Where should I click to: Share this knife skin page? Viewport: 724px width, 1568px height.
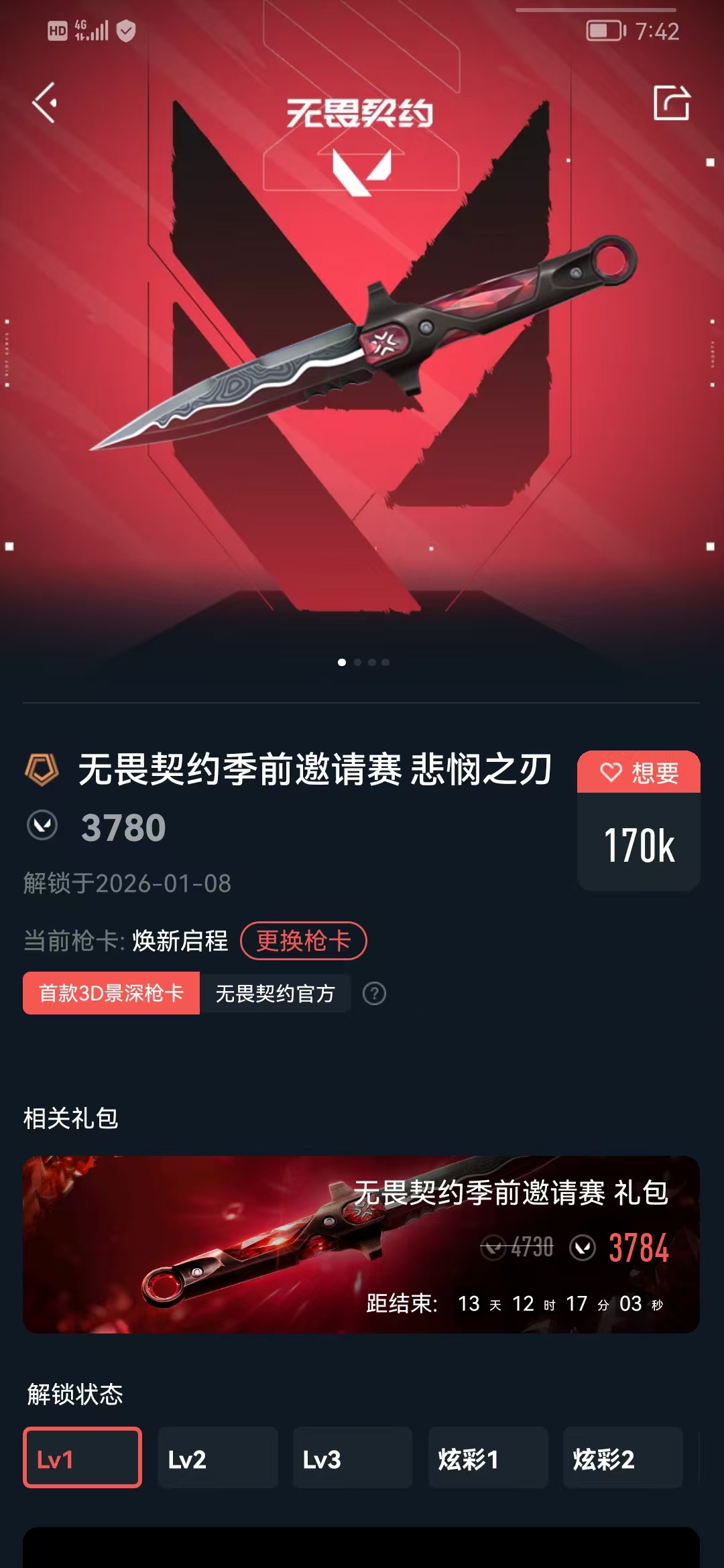click(671, 103)
